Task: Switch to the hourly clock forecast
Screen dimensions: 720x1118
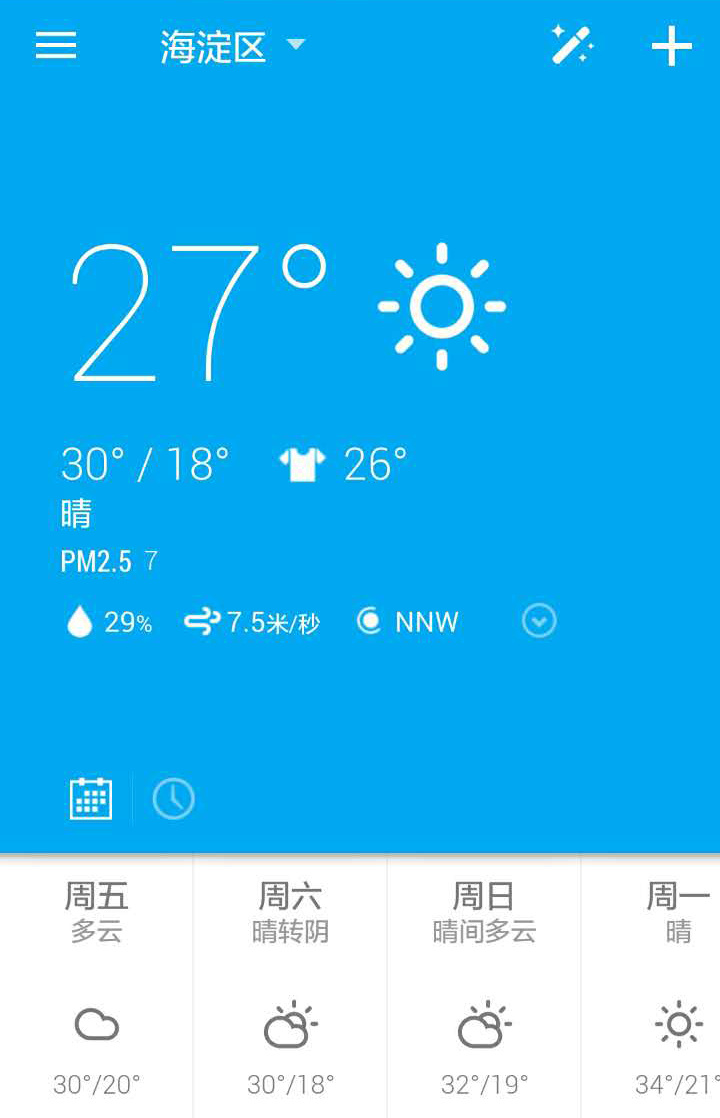Action: [x=173, y=799]
